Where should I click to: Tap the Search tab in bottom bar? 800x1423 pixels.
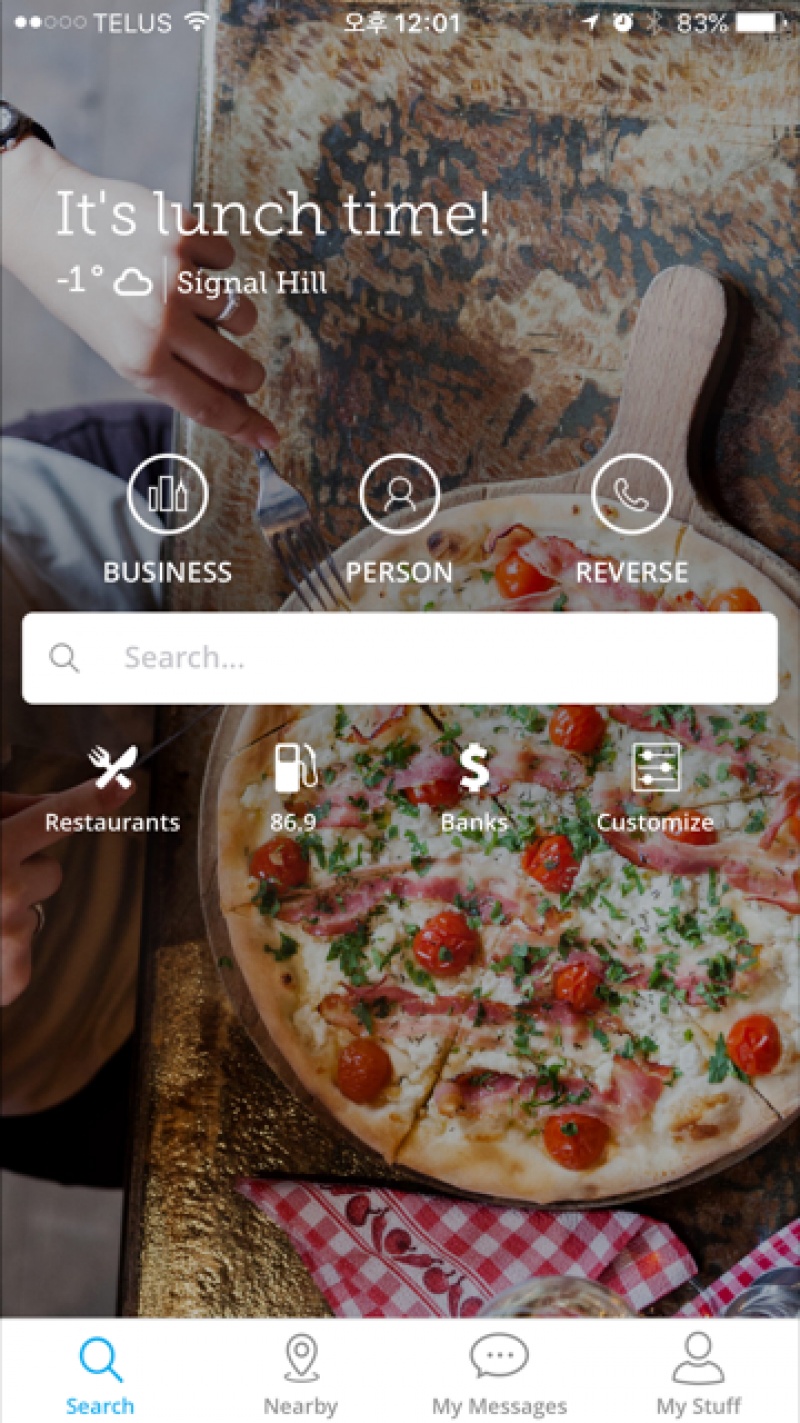pyautogui.click(x=100, y=1375)
